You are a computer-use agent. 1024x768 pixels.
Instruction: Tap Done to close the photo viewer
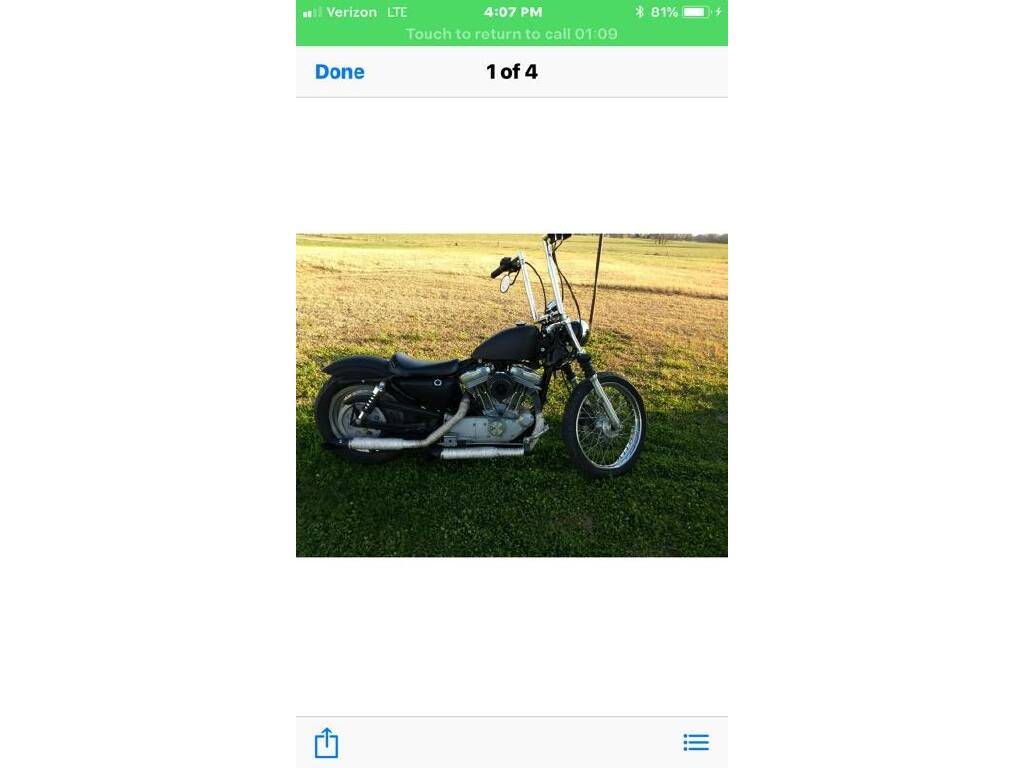[339, 72]
